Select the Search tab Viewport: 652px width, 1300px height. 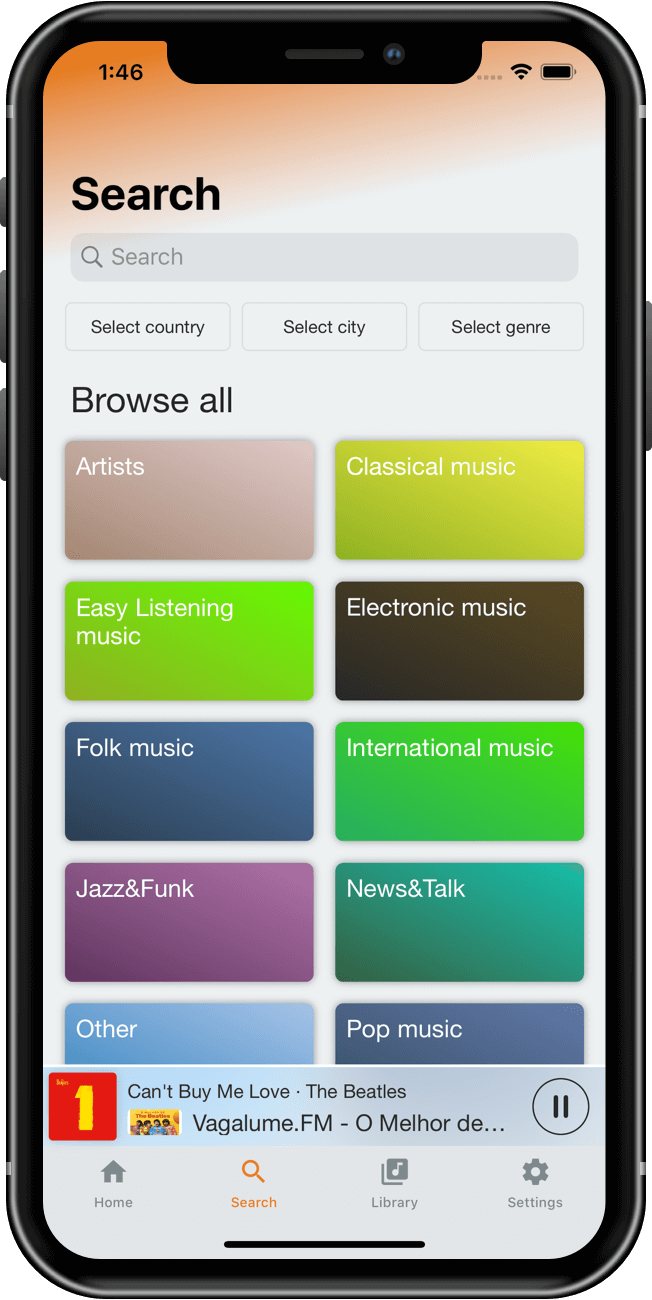pyautogui.click(x=254, y=1184)
